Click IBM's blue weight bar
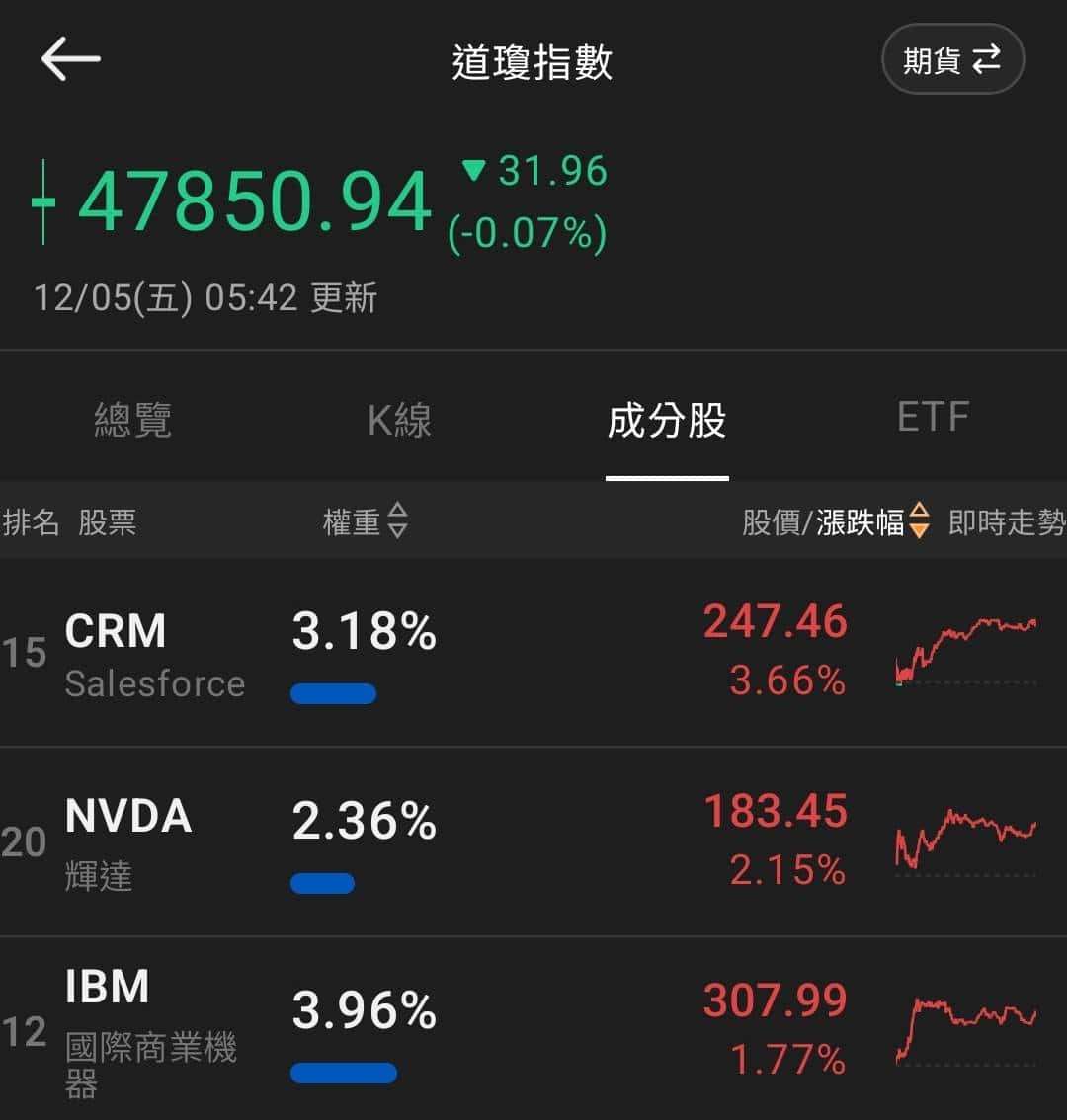1067x1120 pixels. [343, 1072]
